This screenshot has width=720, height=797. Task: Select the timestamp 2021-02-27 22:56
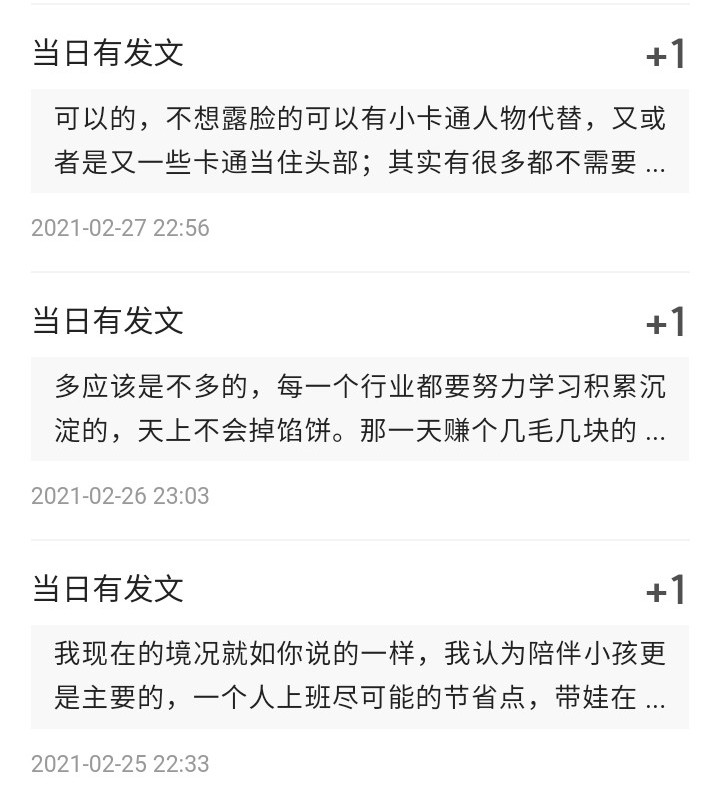(x=120, y=228)
